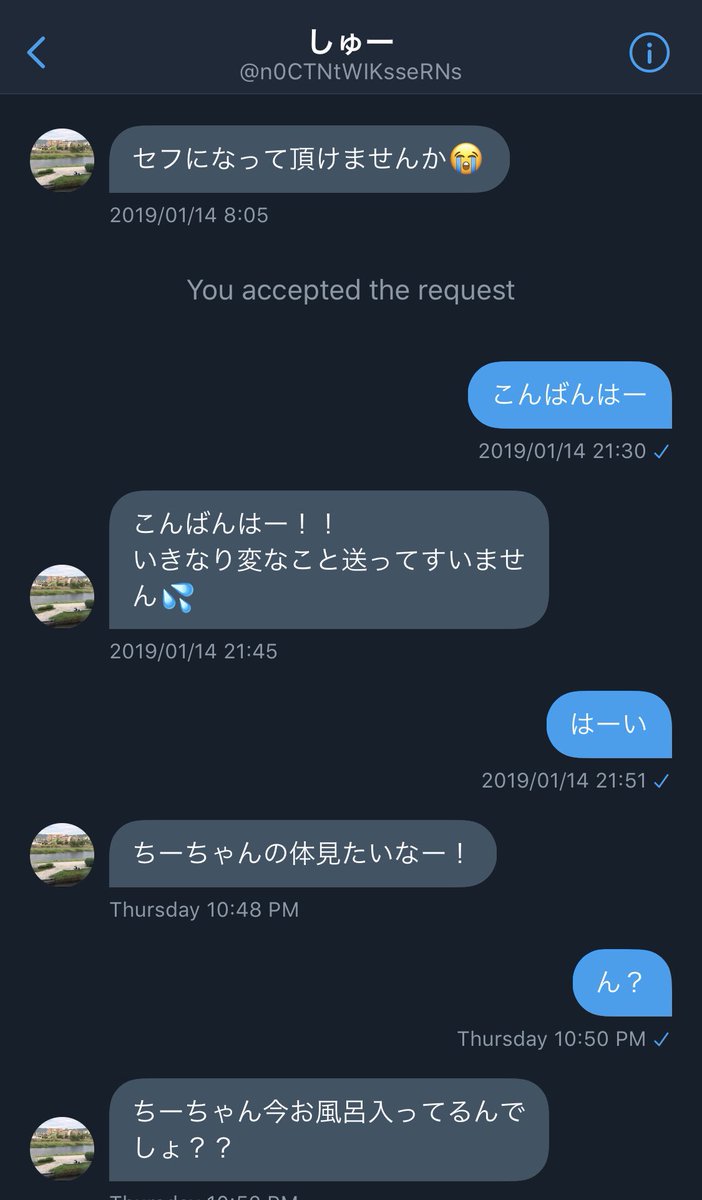Go back to the messages list
The width and height of the screenshot is (702, 1200).
coord(37,52)
